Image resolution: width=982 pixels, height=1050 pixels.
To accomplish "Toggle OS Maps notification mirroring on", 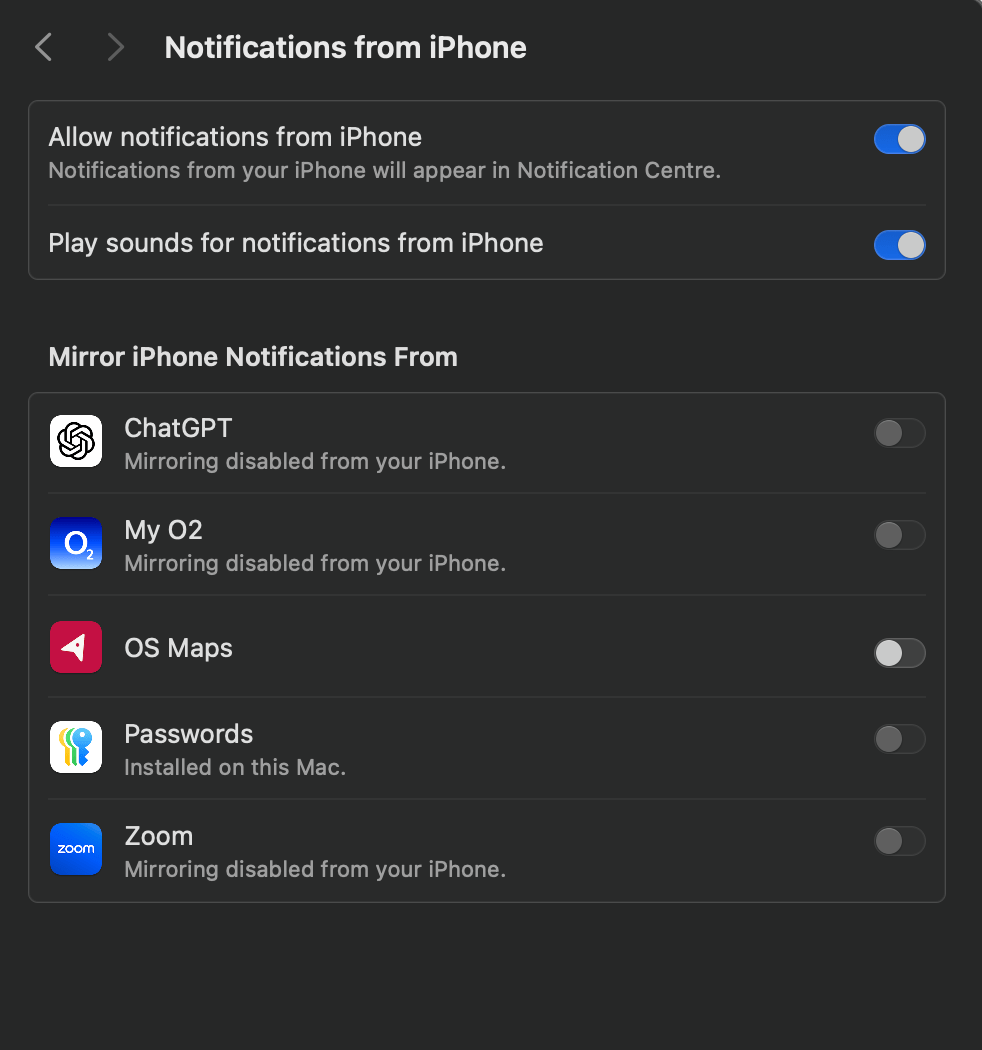I will pos(899,653).
